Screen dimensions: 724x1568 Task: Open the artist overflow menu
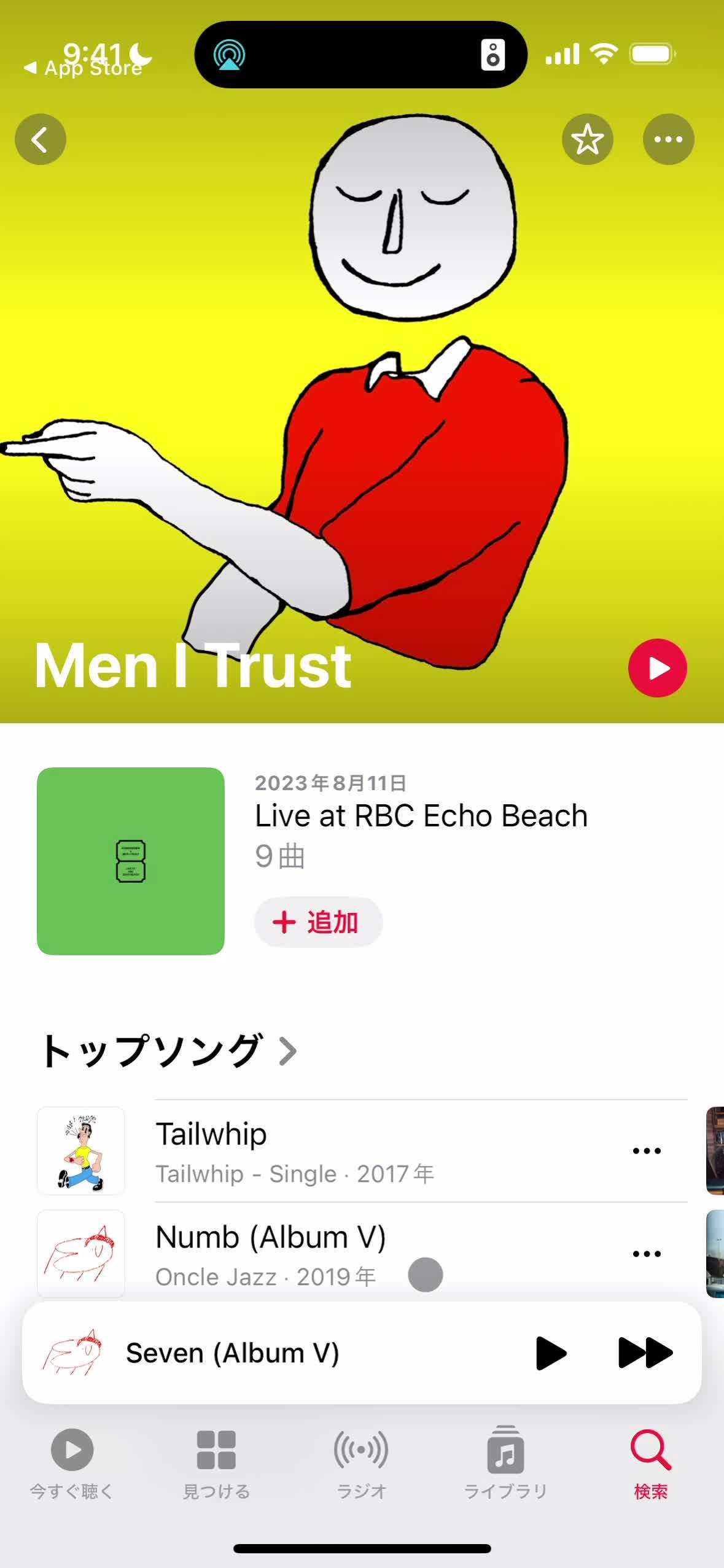click(668, 139)
